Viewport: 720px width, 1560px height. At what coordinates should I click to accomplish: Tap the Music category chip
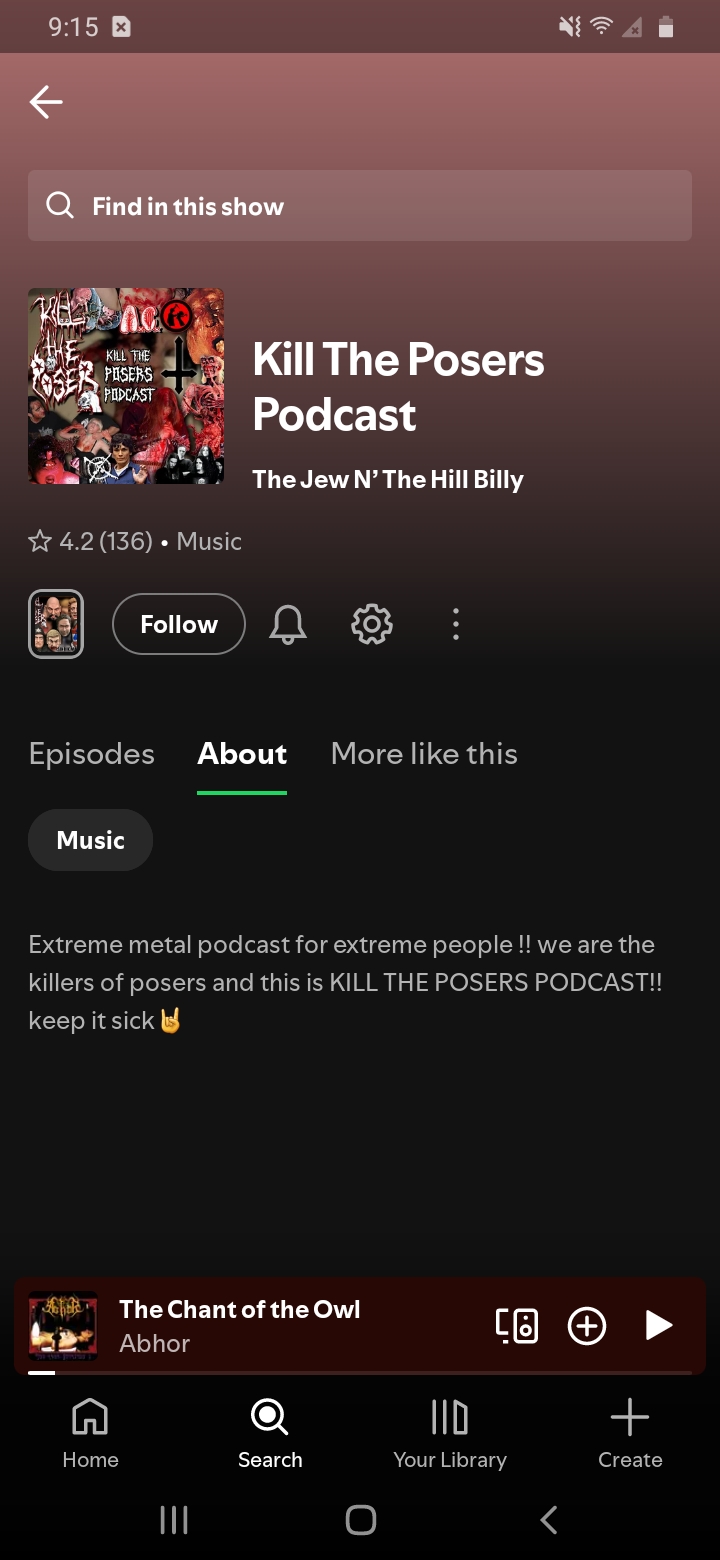pos(90,840)
